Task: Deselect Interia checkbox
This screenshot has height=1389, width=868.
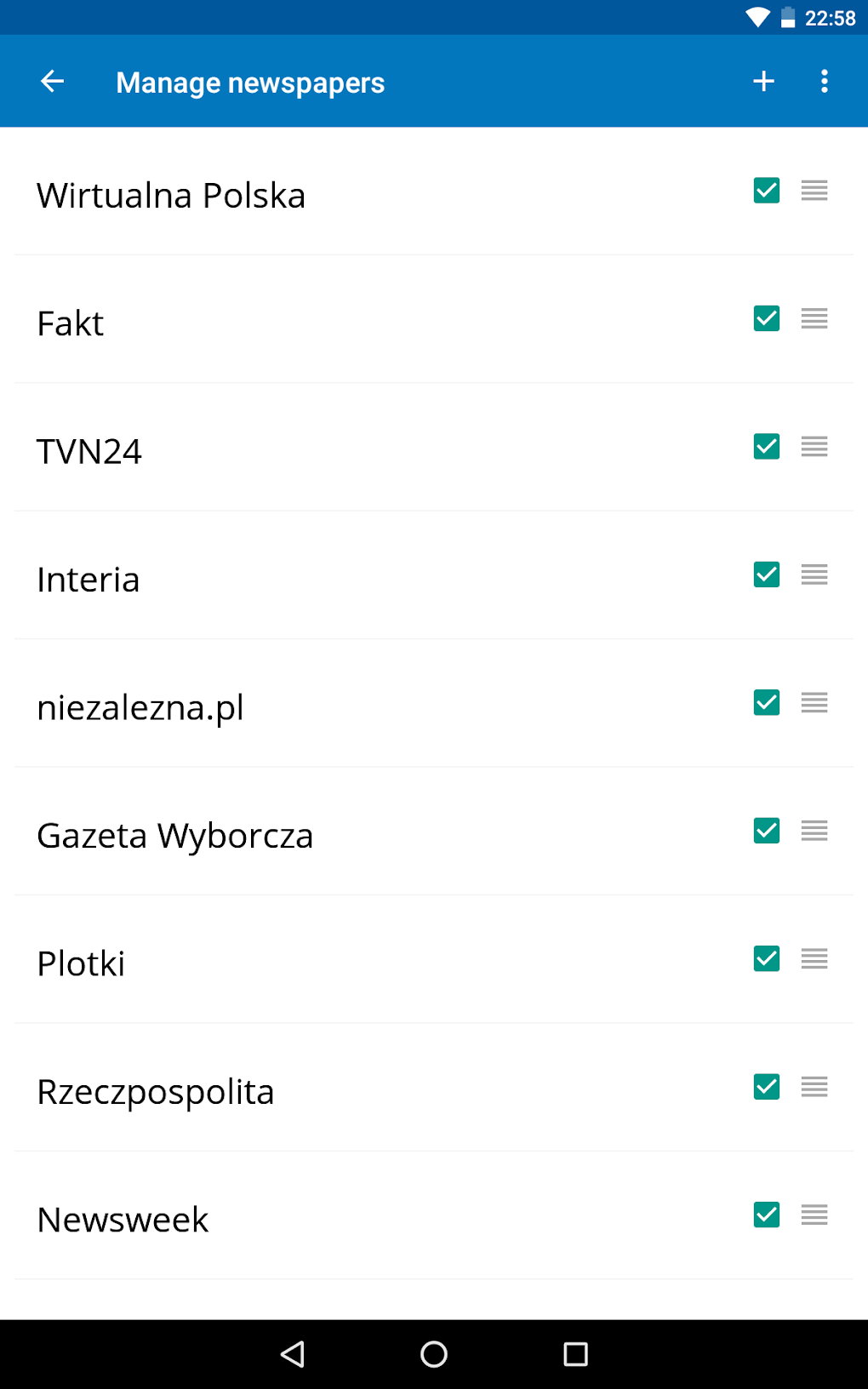Action: coord(767,574)
